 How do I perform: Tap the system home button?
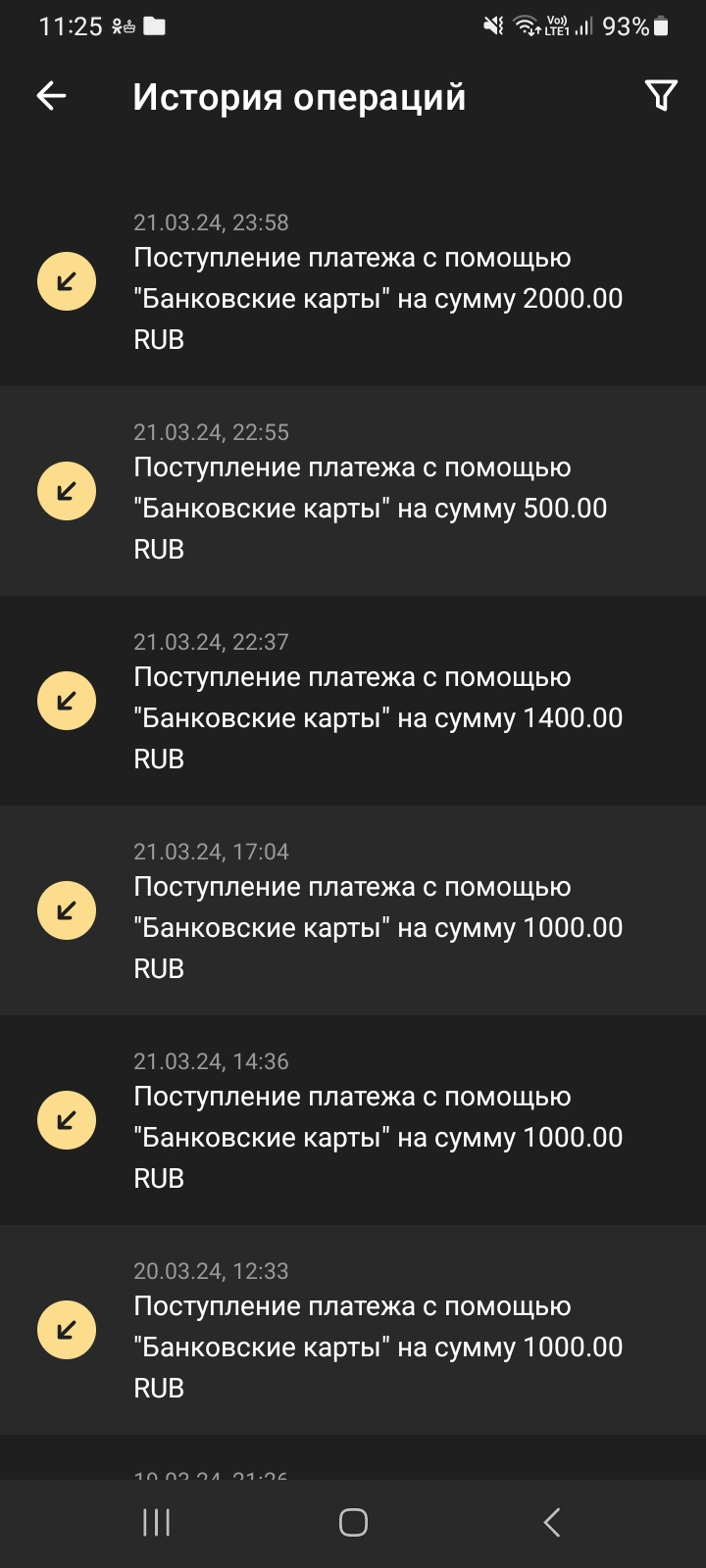click(x=353, y=1522)
